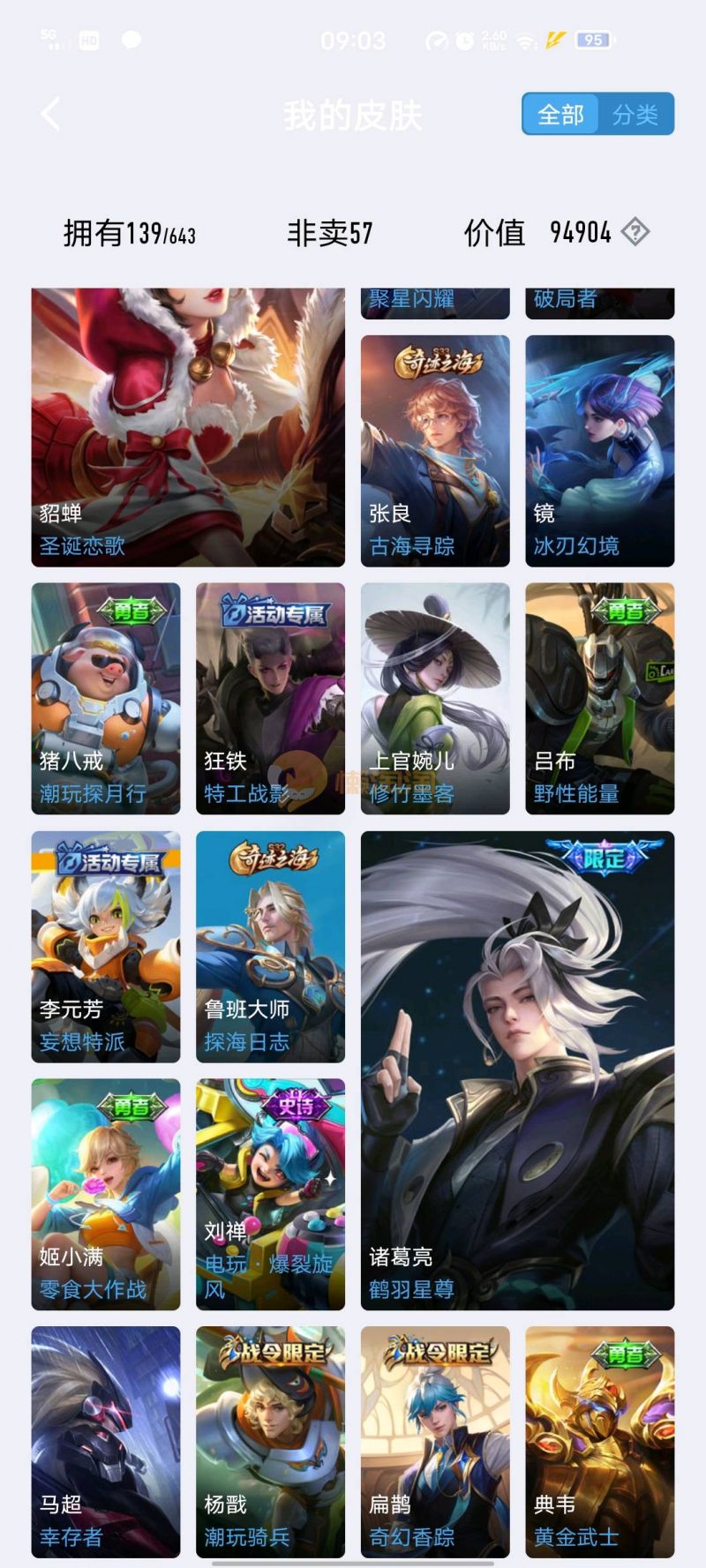Open the 刘禅 电玩·爆裂旋风 skin card
The image size is (706, 1568).
270,1194
